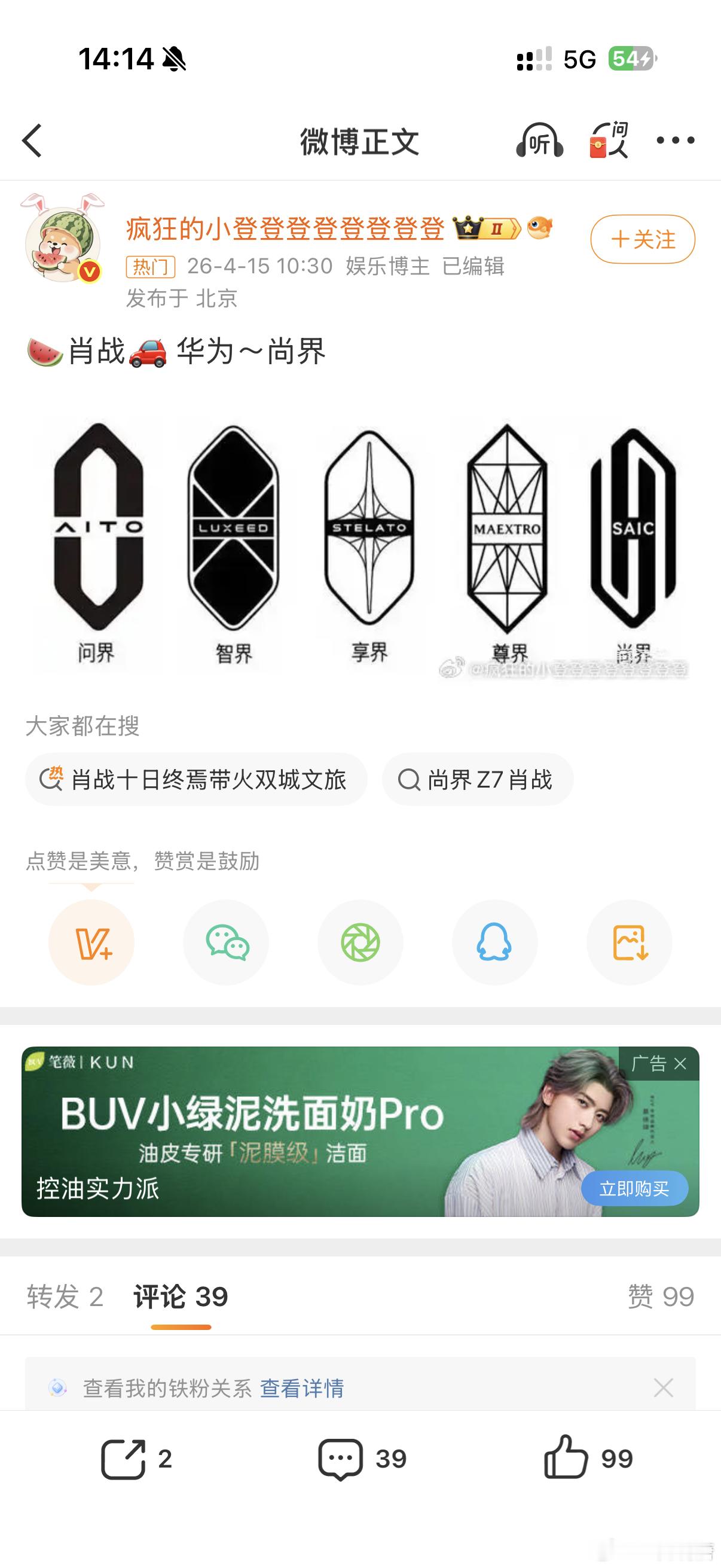Search trending 尚界 Z7 肖战 topic

coord(480,782)
